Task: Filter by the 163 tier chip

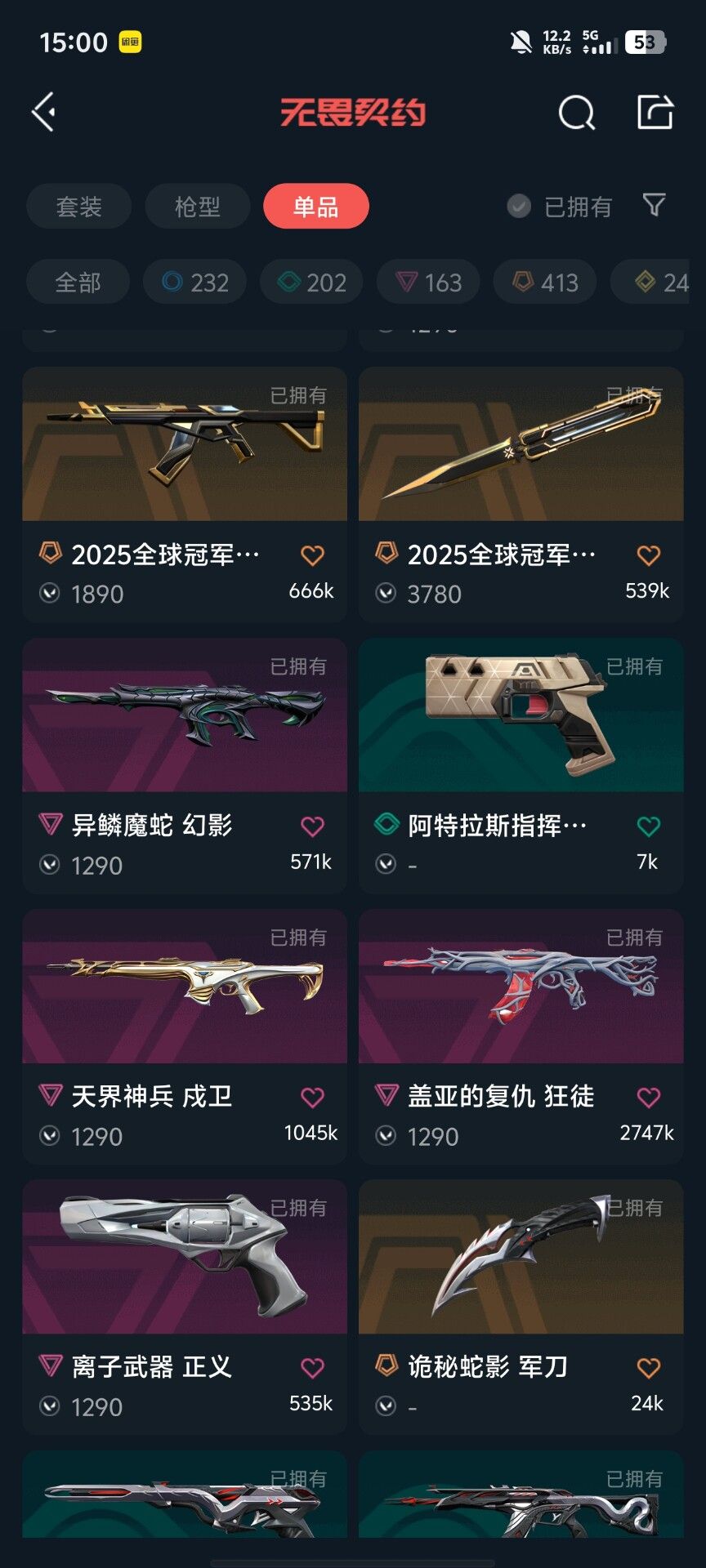Action: (x=428, y=283)
